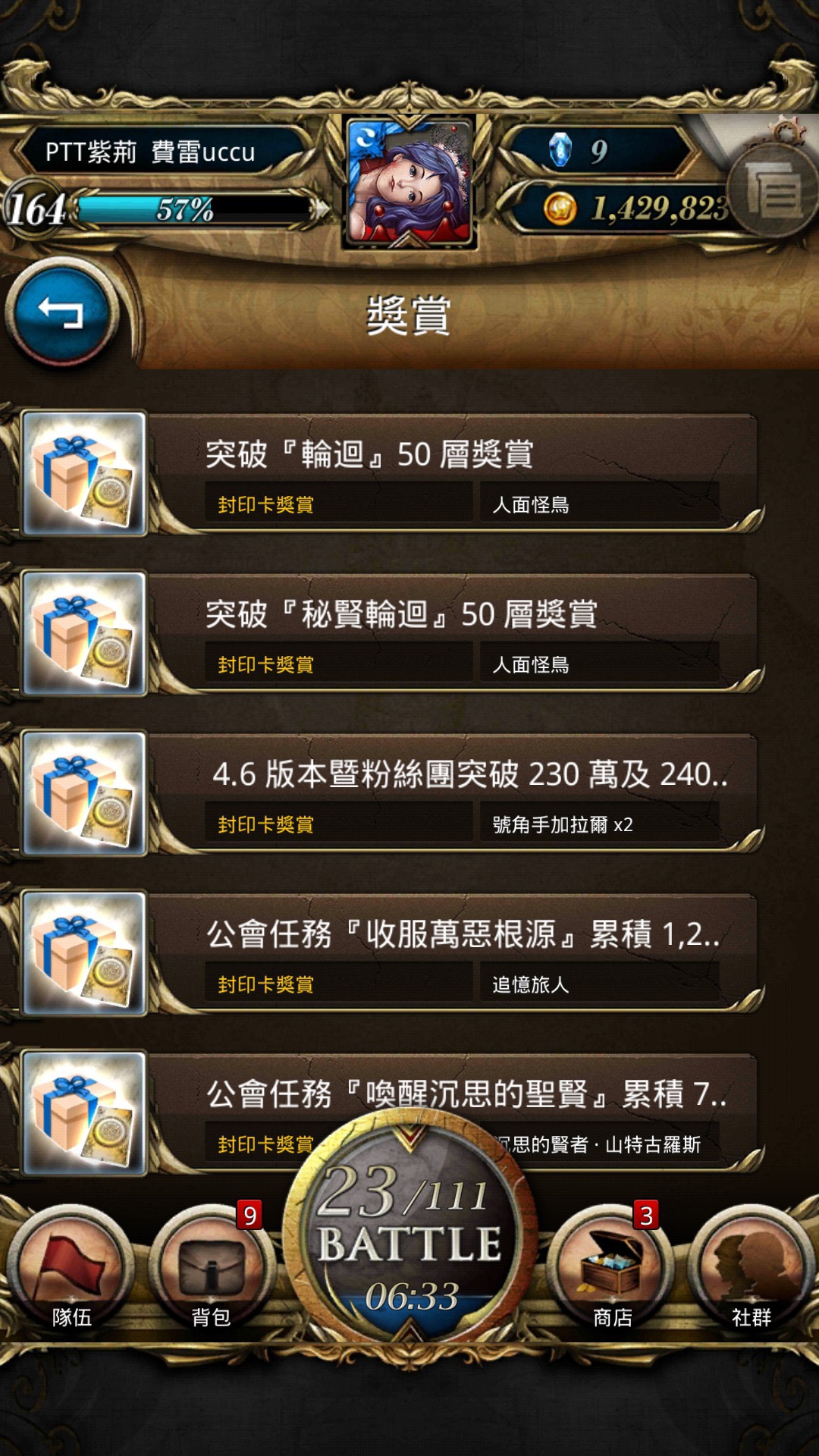Go back with the blue arrow button
The width and height of the screenshot is (819, 1456).
[x=62, y=312]
